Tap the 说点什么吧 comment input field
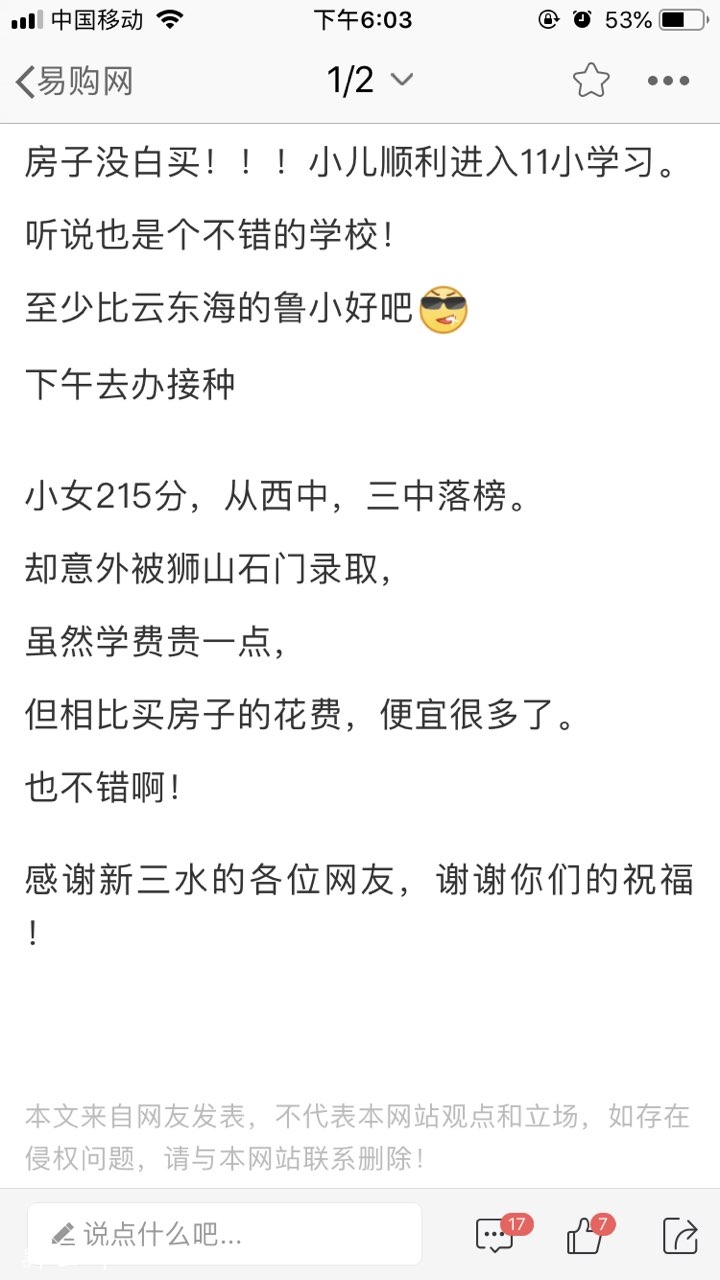 (x=224, y=1234)
